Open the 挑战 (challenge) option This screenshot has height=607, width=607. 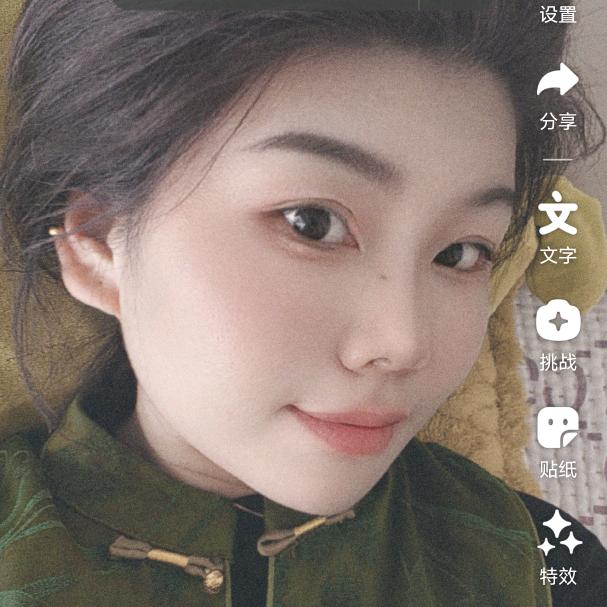[x=558, y=323]
